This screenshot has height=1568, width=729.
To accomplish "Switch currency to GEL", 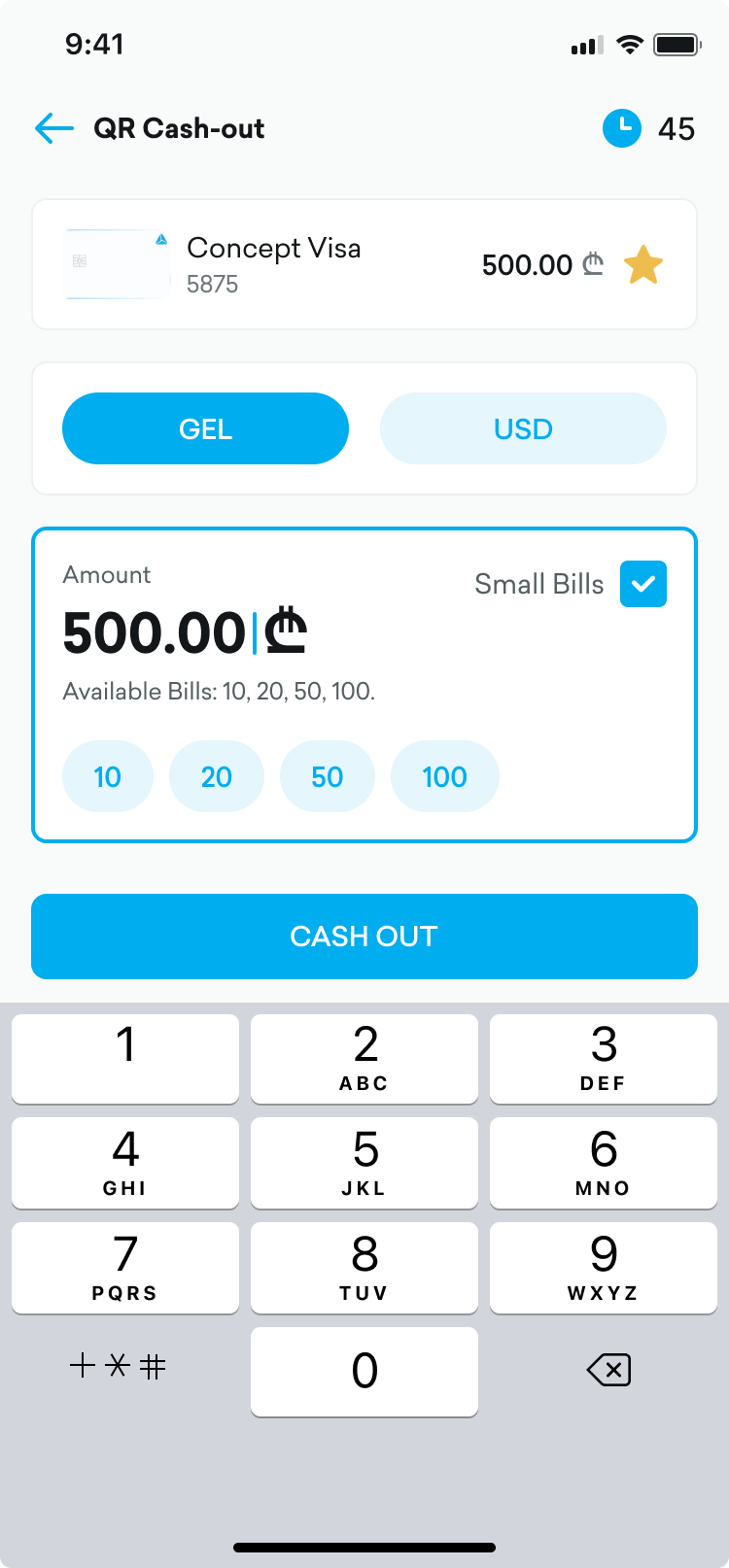I will point(205,428).
